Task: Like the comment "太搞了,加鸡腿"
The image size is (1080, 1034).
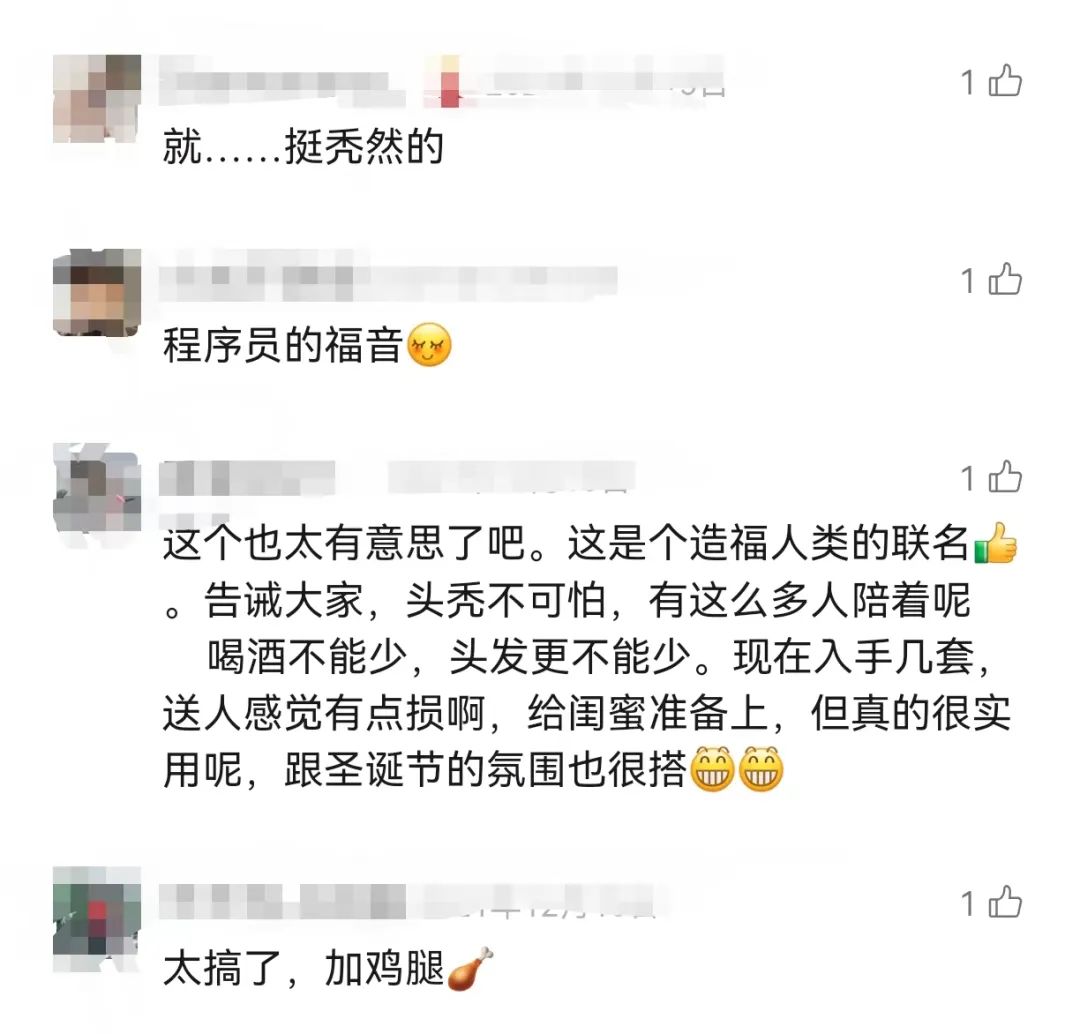Action: 1005,903
